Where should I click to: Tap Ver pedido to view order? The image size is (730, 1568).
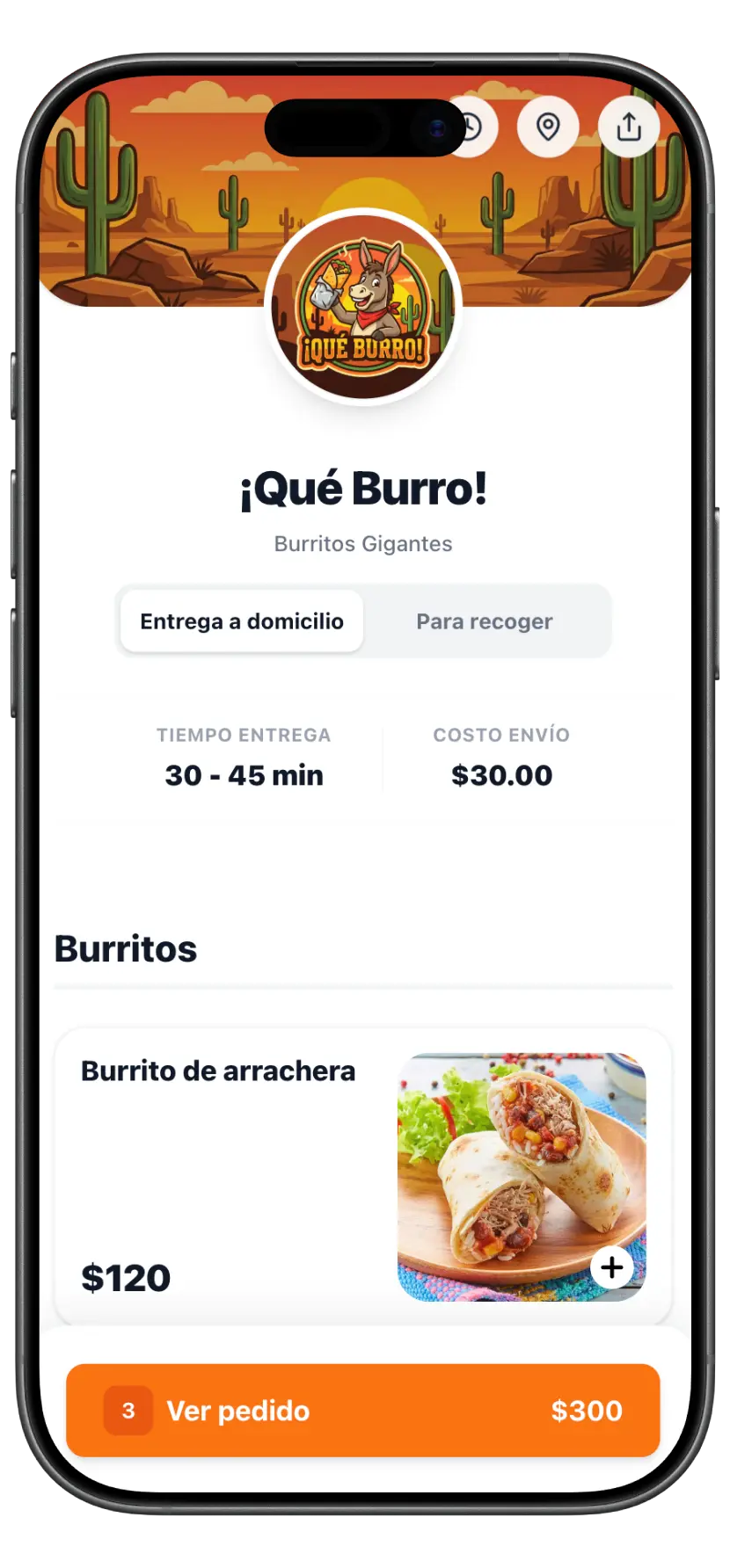coord(363,1410)
